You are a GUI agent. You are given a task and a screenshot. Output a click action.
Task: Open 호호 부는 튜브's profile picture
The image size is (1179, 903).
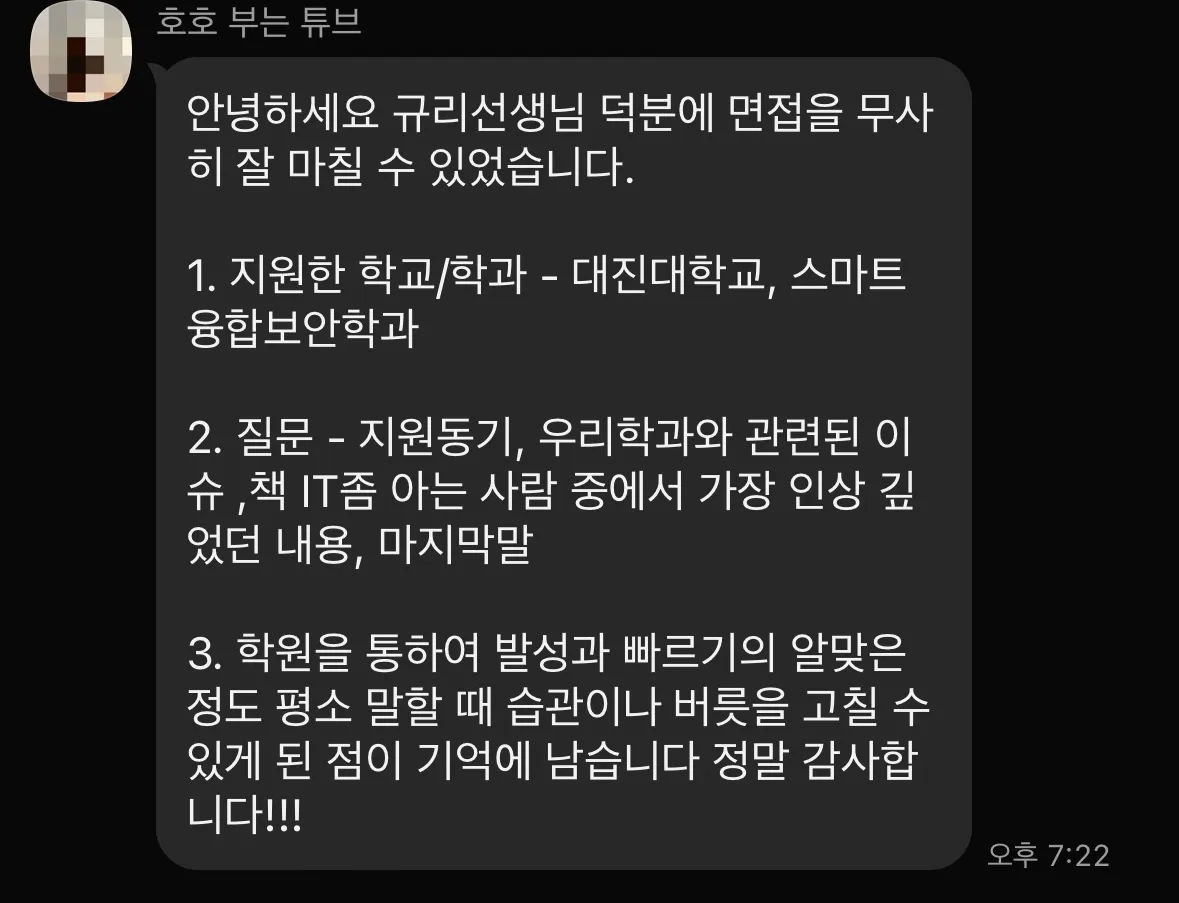78,53
